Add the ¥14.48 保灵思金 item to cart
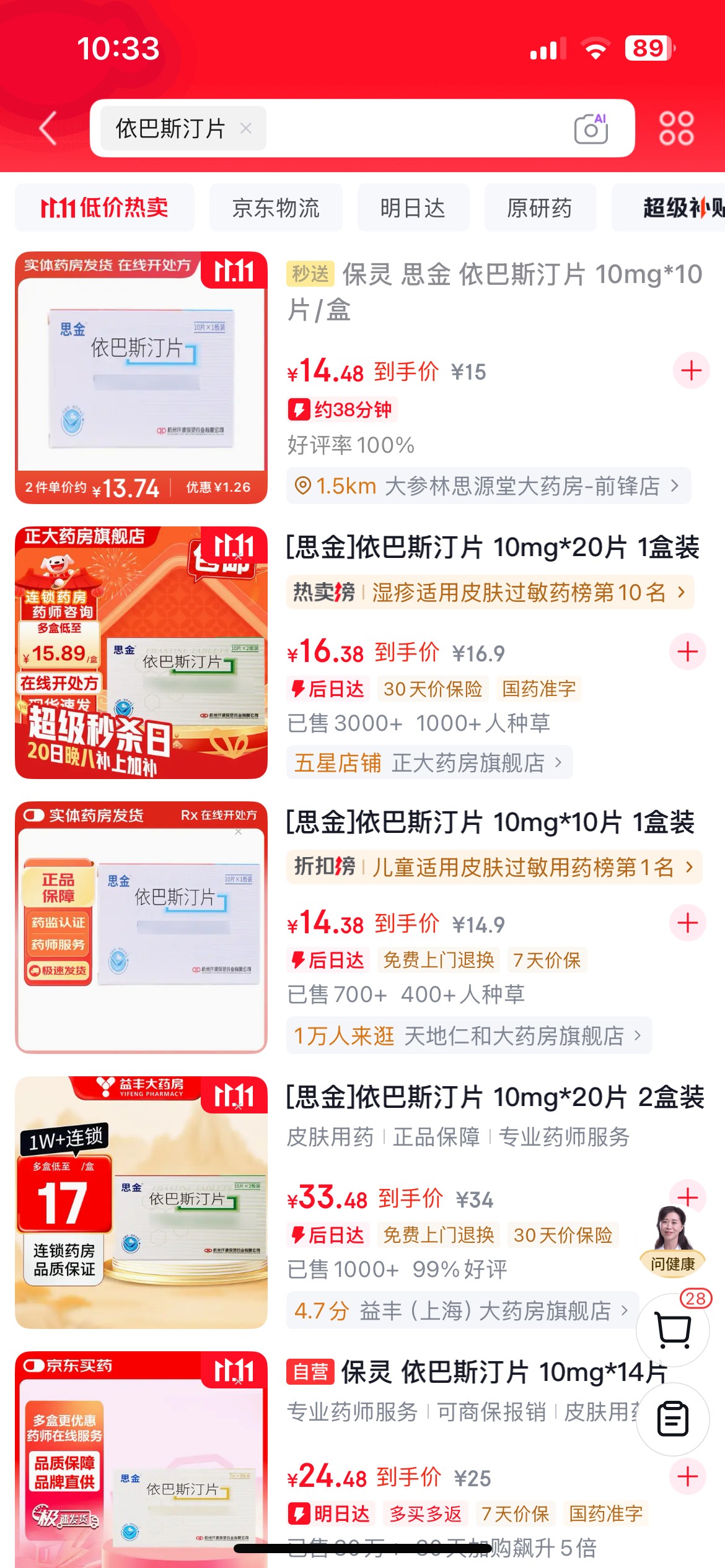The image size is (725, 1568). [x=691, y=370]
